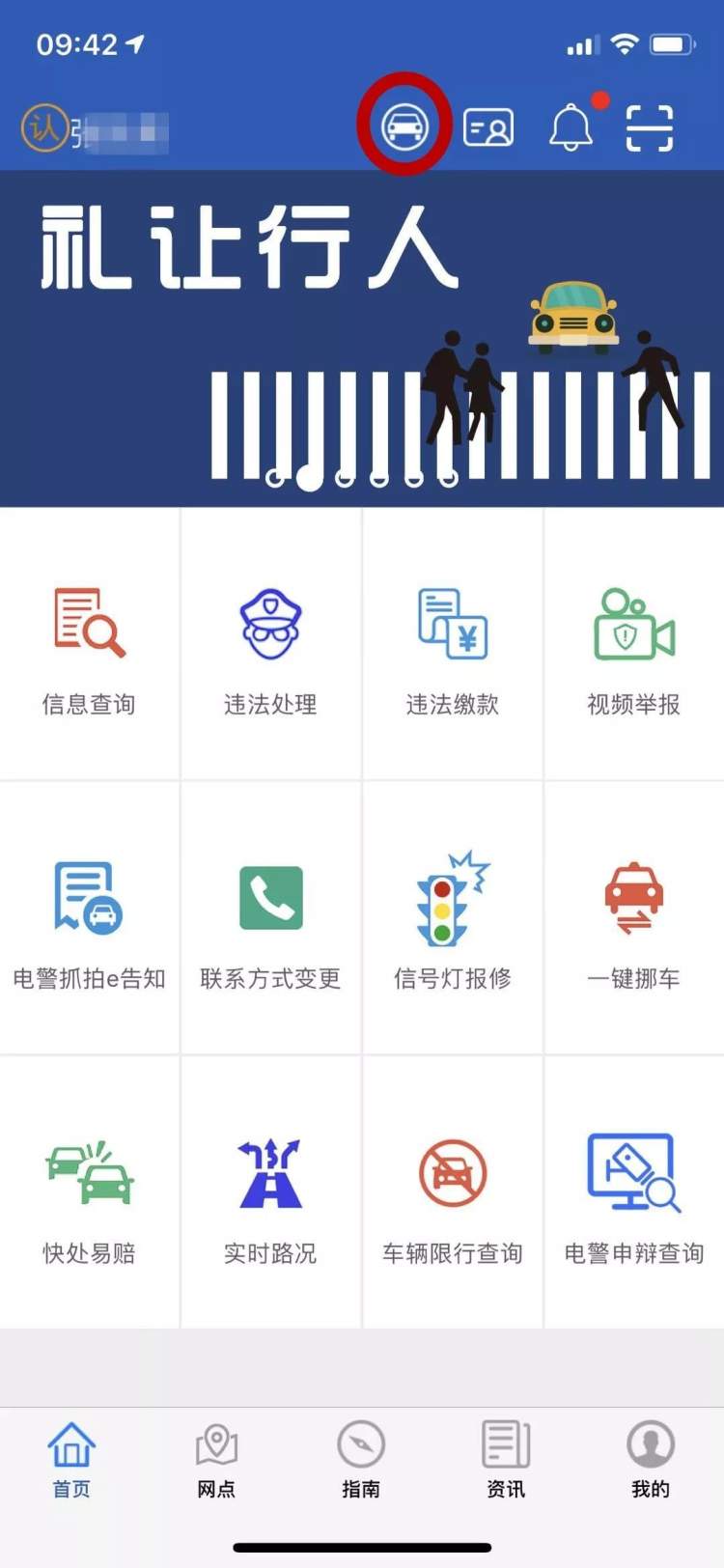Open 实时路况 live traffic

(x=270, y=1193)
